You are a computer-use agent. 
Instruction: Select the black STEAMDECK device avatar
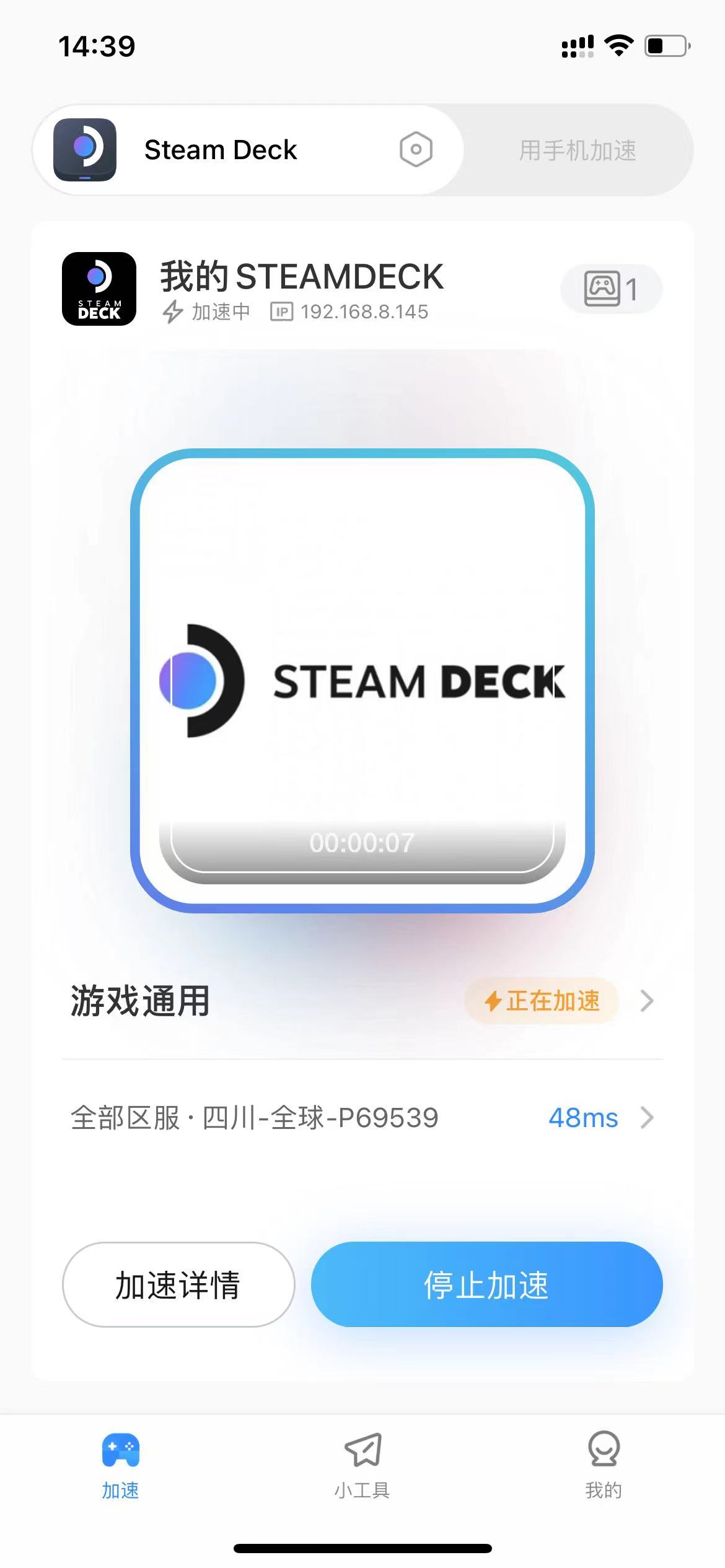(99, 289)
